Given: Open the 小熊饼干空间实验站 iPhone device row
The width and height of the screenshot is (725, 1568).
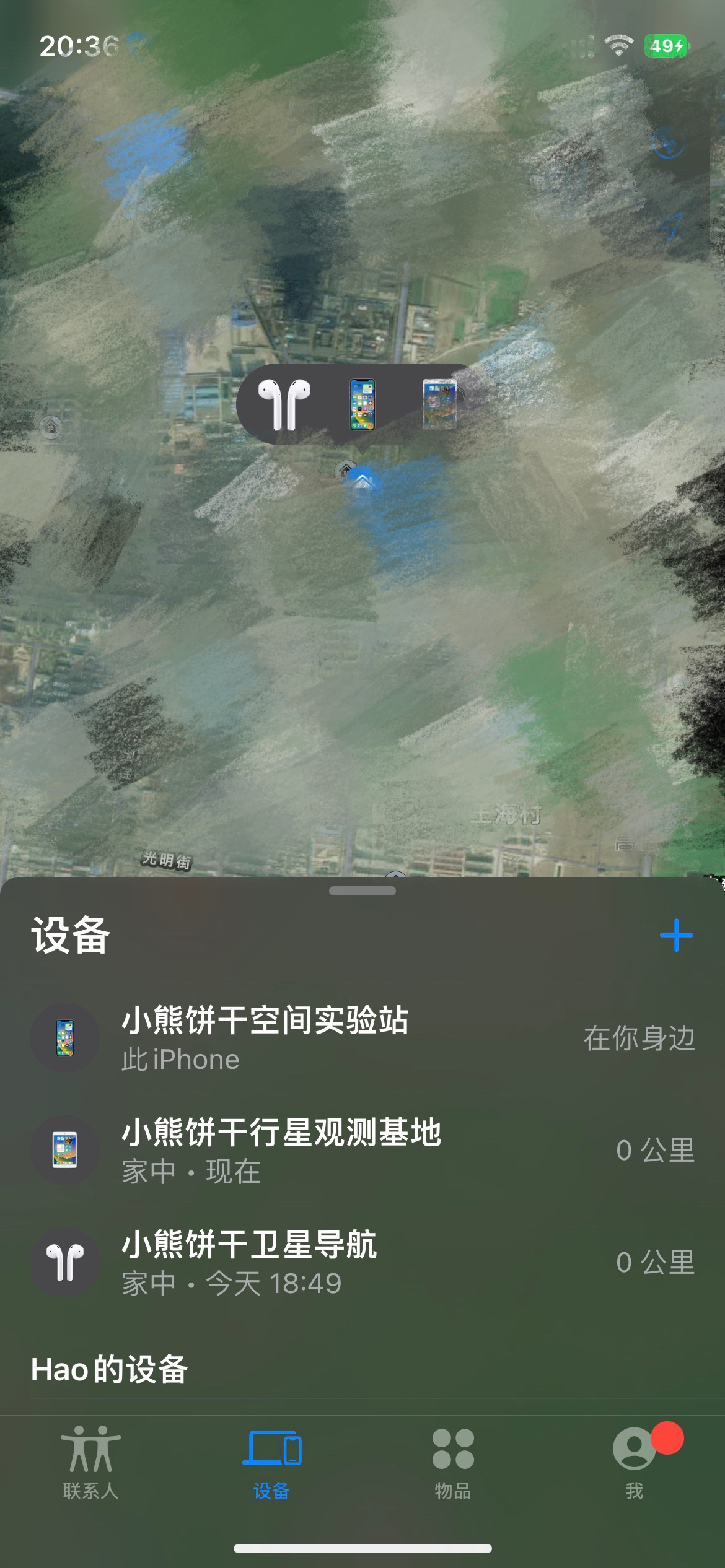Looking at the screenshot, I should pos(362,1038).
